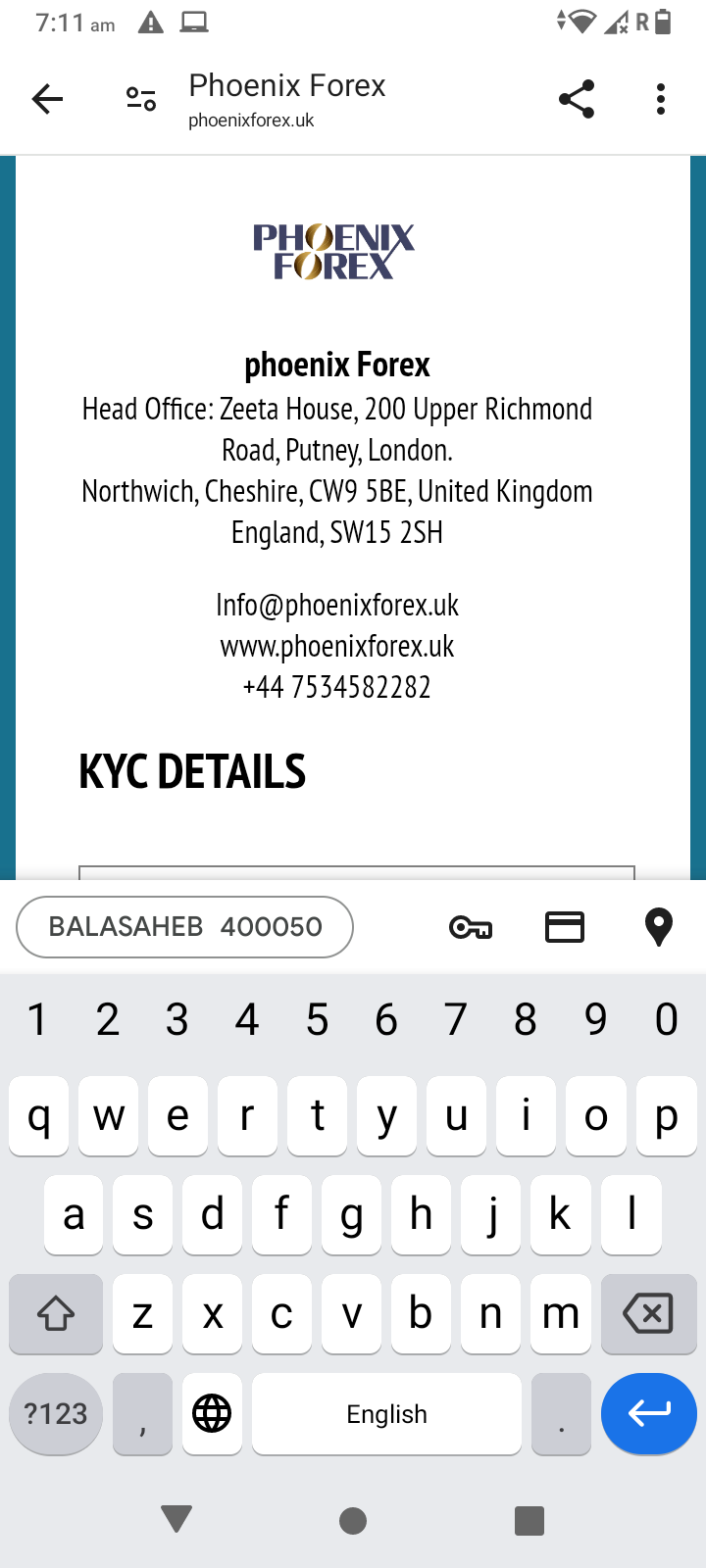The image size is (706, 1568).
Task: Tap the backspace key
Action: point(648,1313)
